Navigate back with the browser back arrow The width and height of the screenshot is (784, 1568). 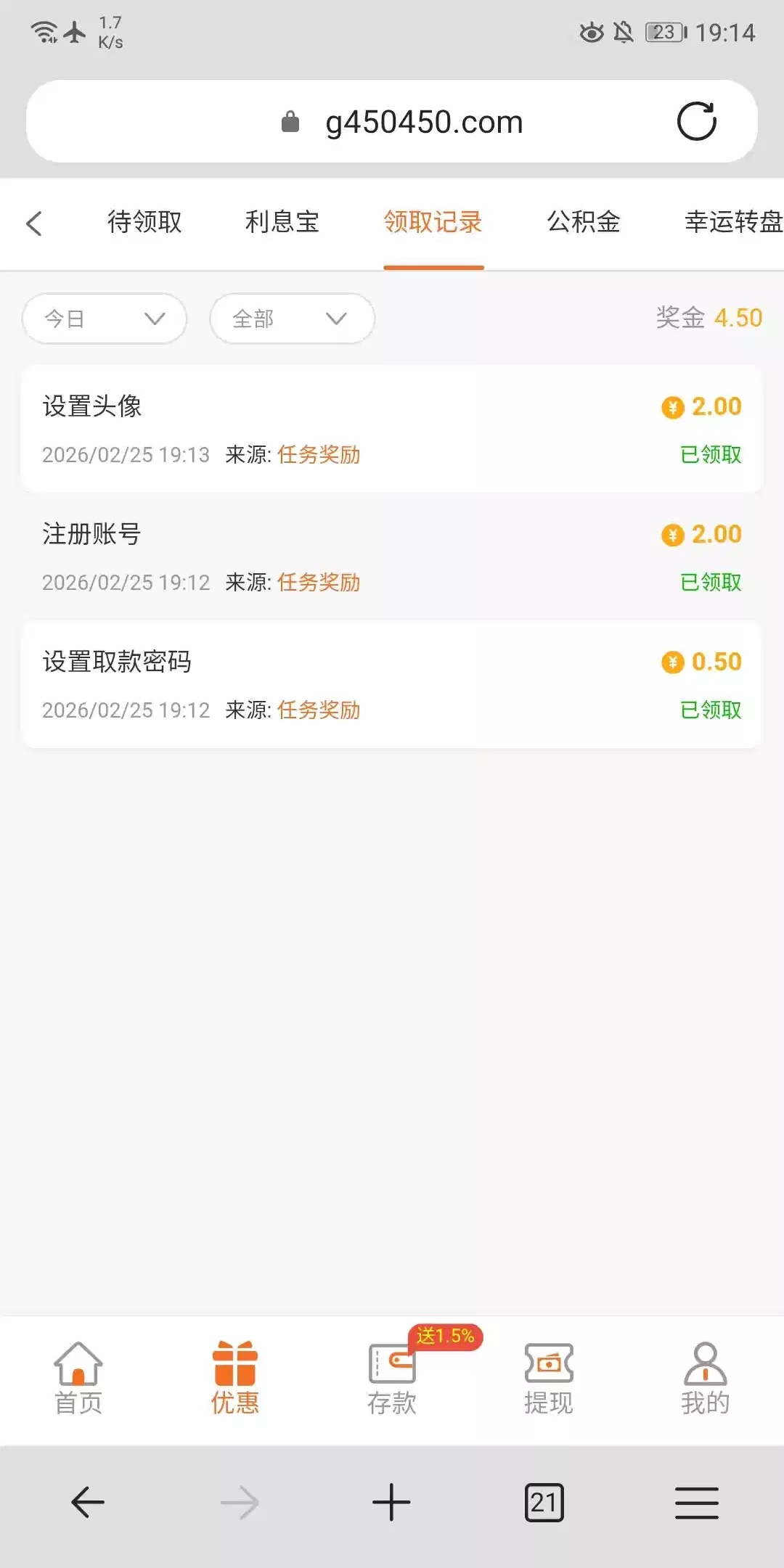coord(88,1502)
